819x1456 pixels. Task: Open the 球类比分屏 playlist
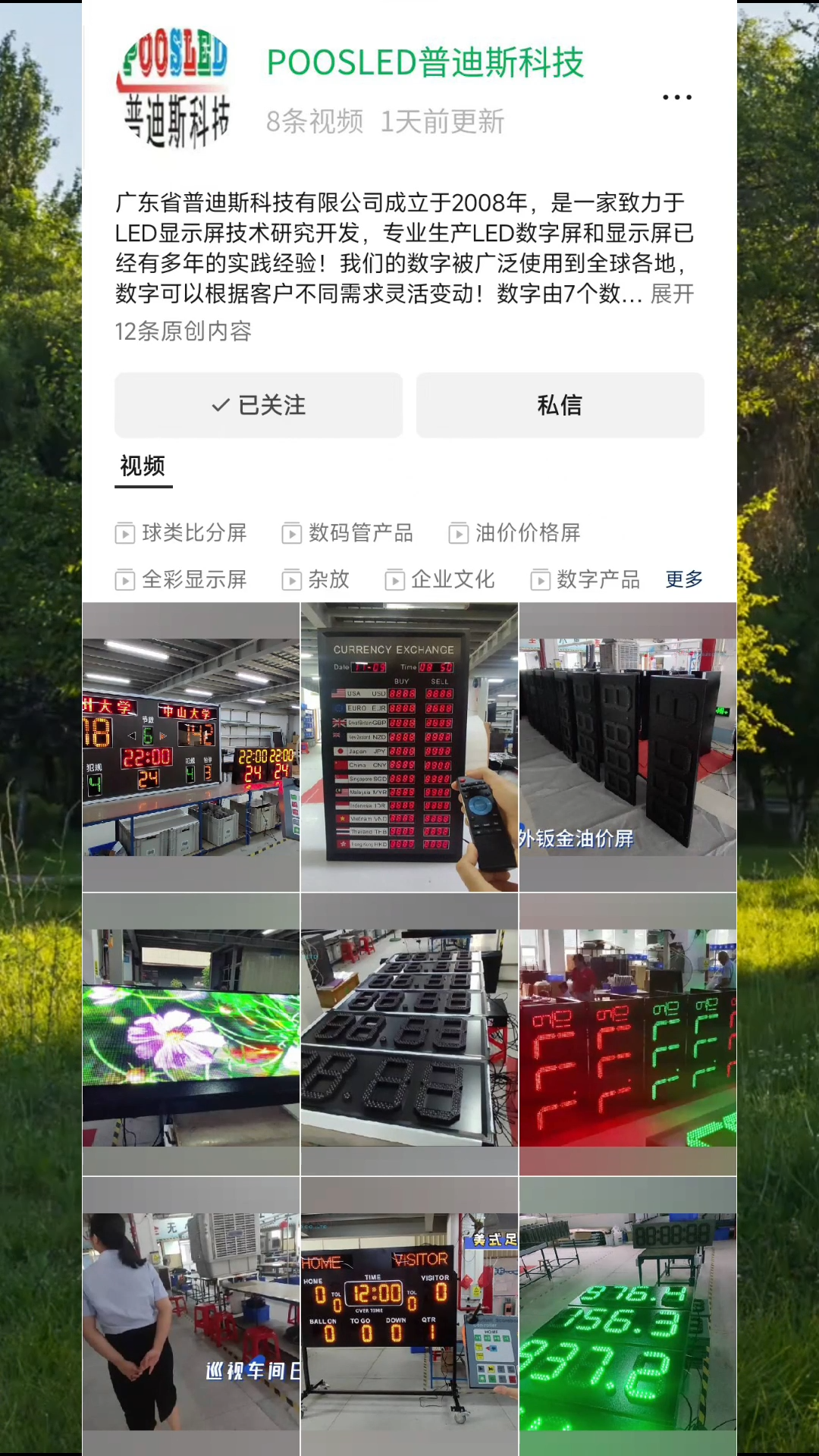(x=181, y=533)
